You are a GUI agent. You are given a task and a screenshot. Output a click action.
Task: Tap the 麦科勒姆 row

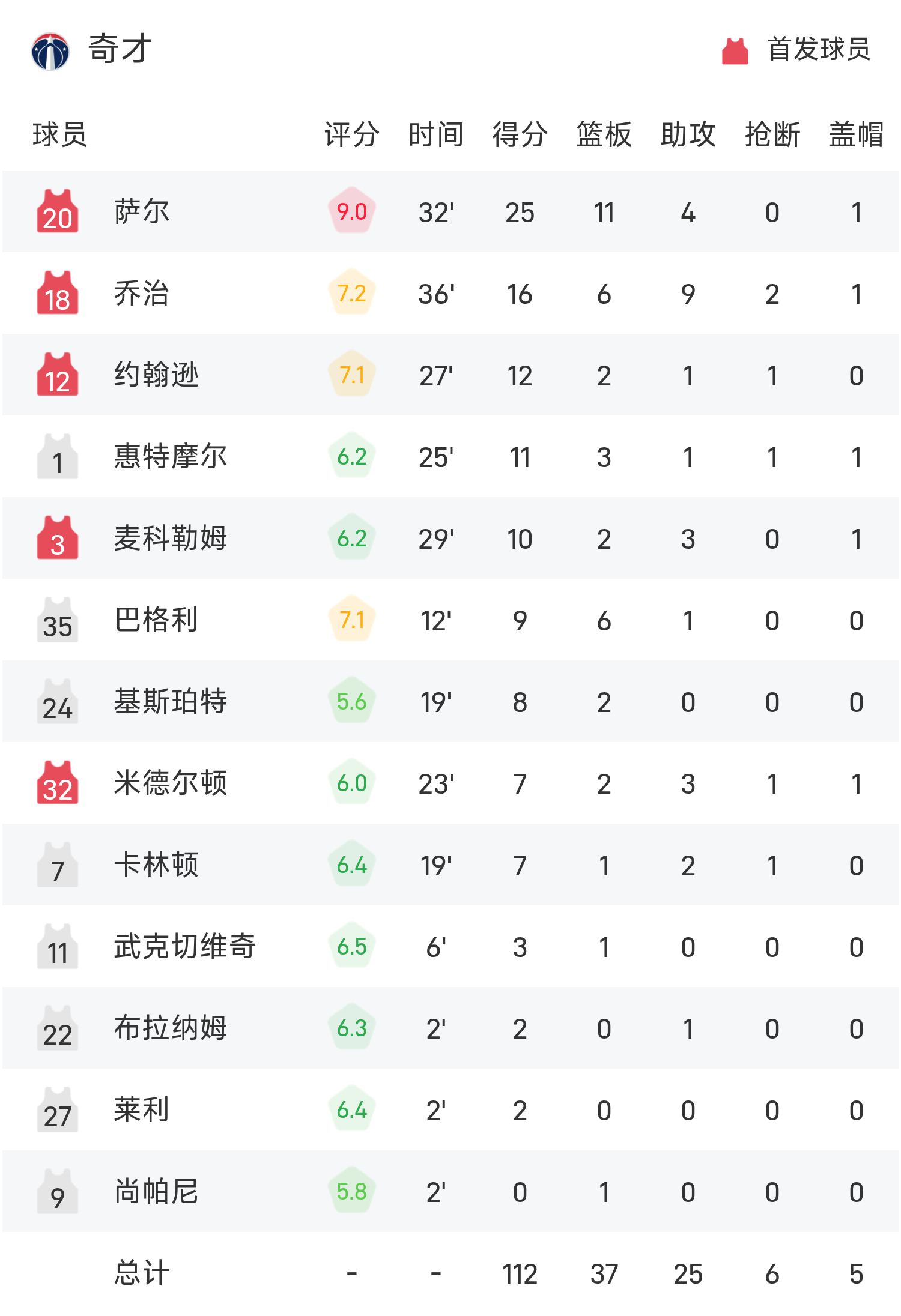(x=171, y=539)
